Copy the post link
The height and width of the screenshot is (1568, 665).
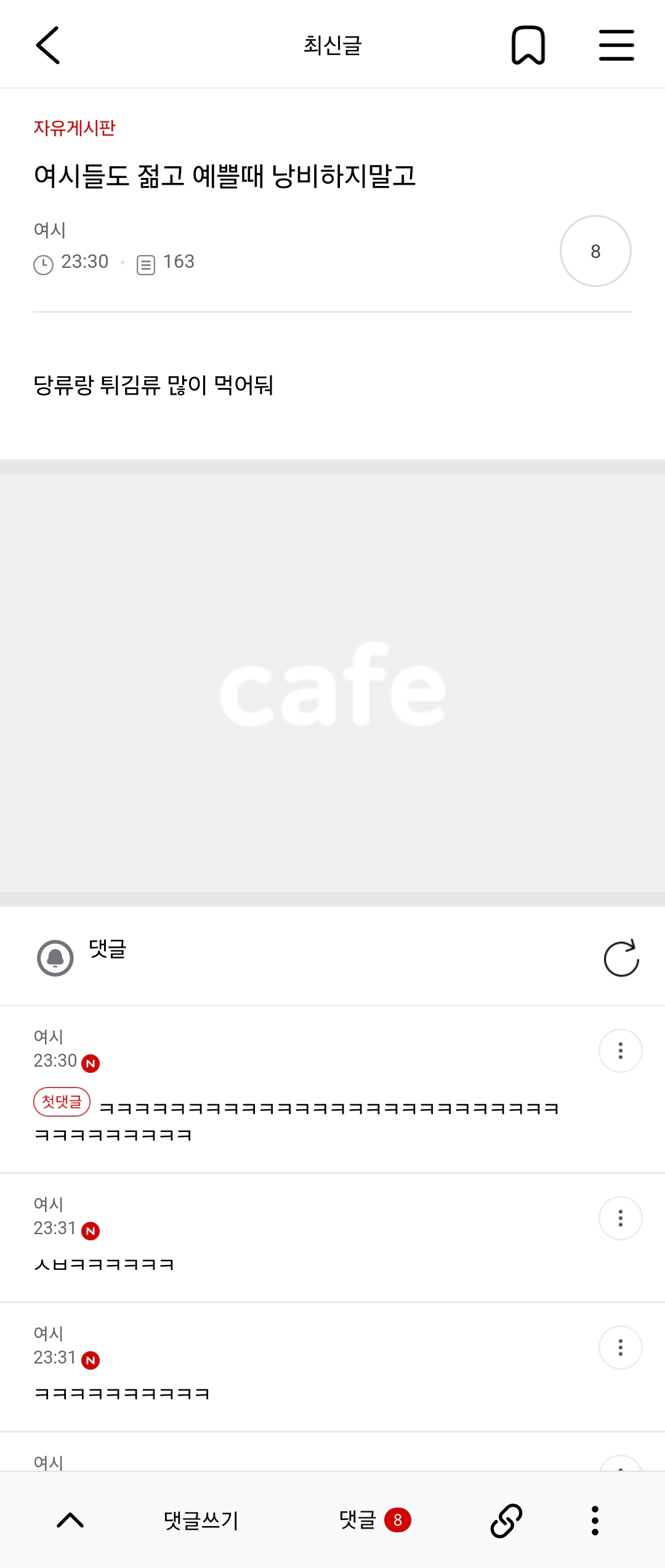coord(506,1521)
